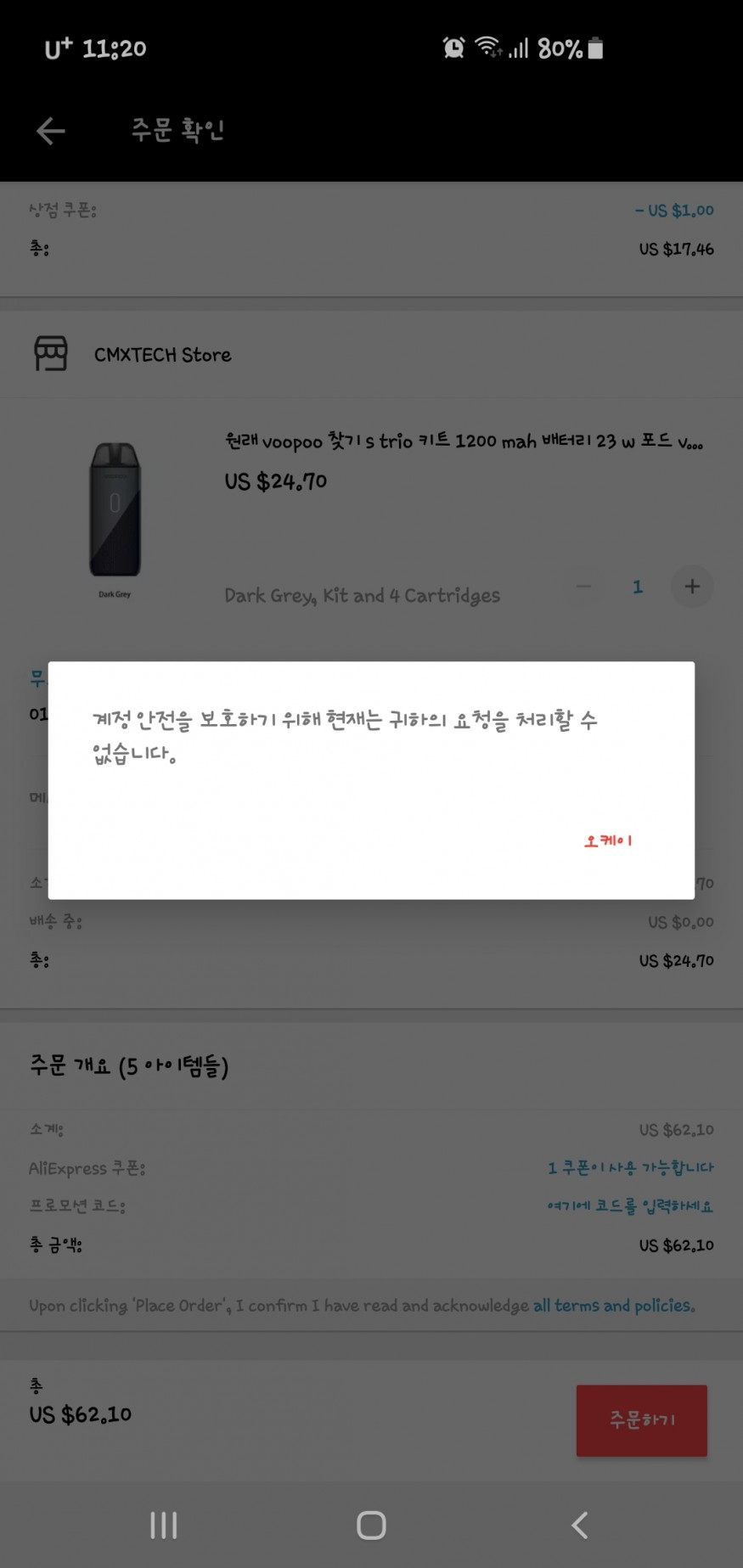743x1568 pixels.
Task: Place the order with 주문하기
Action: click(641, 1420)
